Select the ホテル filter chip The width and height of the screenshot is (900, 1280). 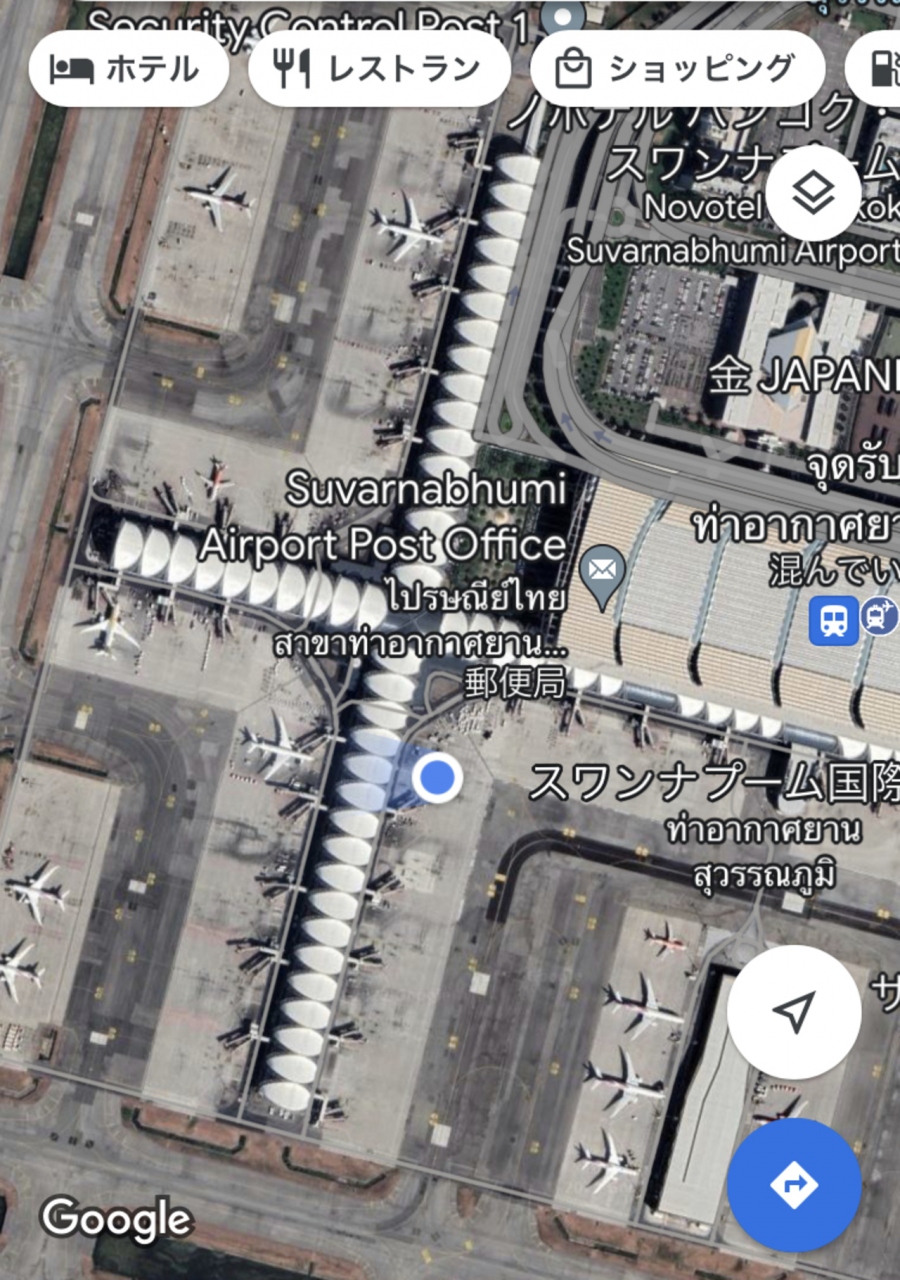coord(128,69)
